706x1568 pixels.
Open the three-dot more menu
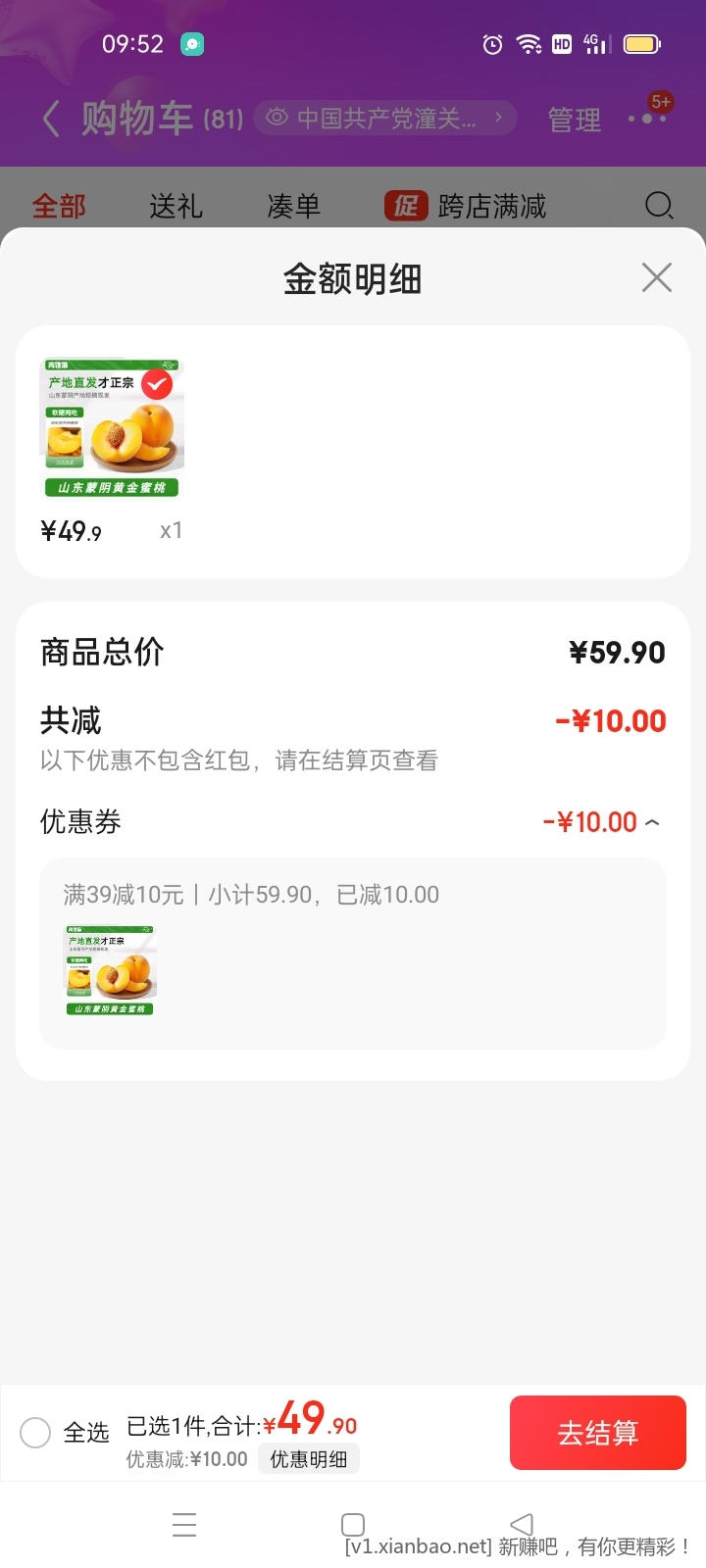[647, 119]
